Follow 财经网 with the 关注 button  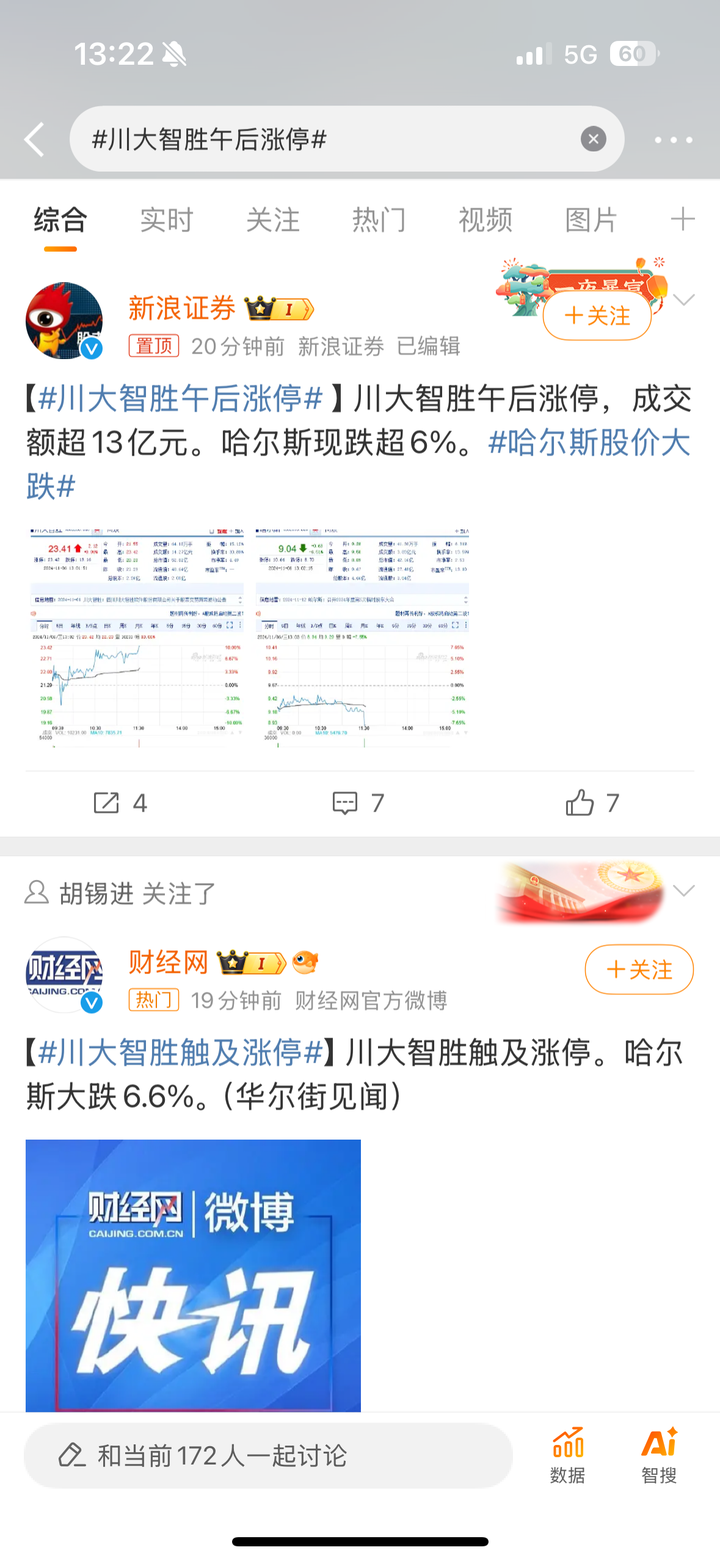(639, 969)
